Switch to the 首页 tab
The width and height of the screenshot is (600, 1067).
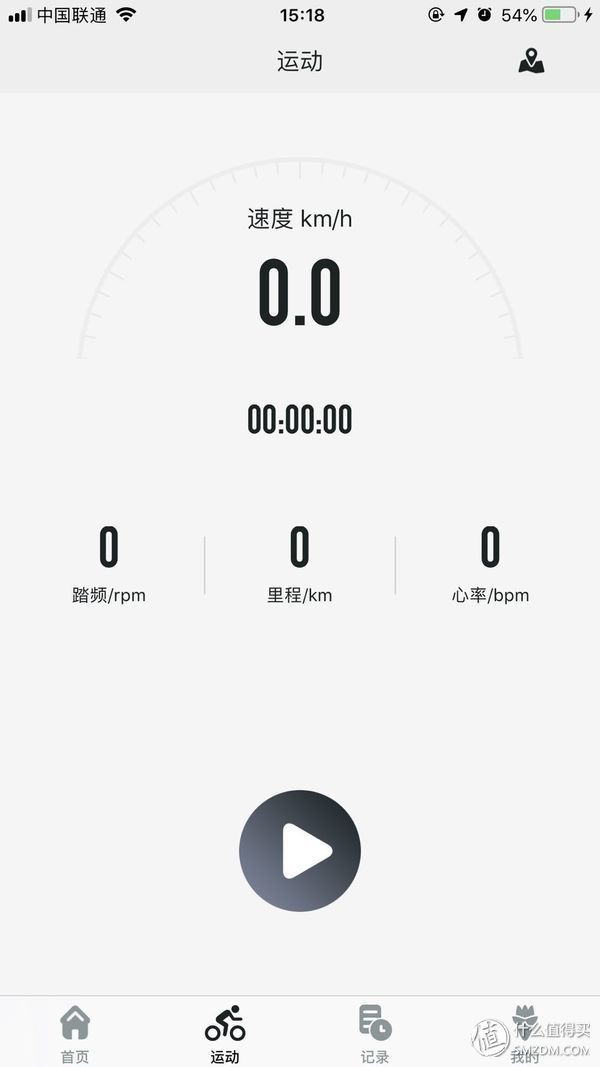(x=75, y=1033)
